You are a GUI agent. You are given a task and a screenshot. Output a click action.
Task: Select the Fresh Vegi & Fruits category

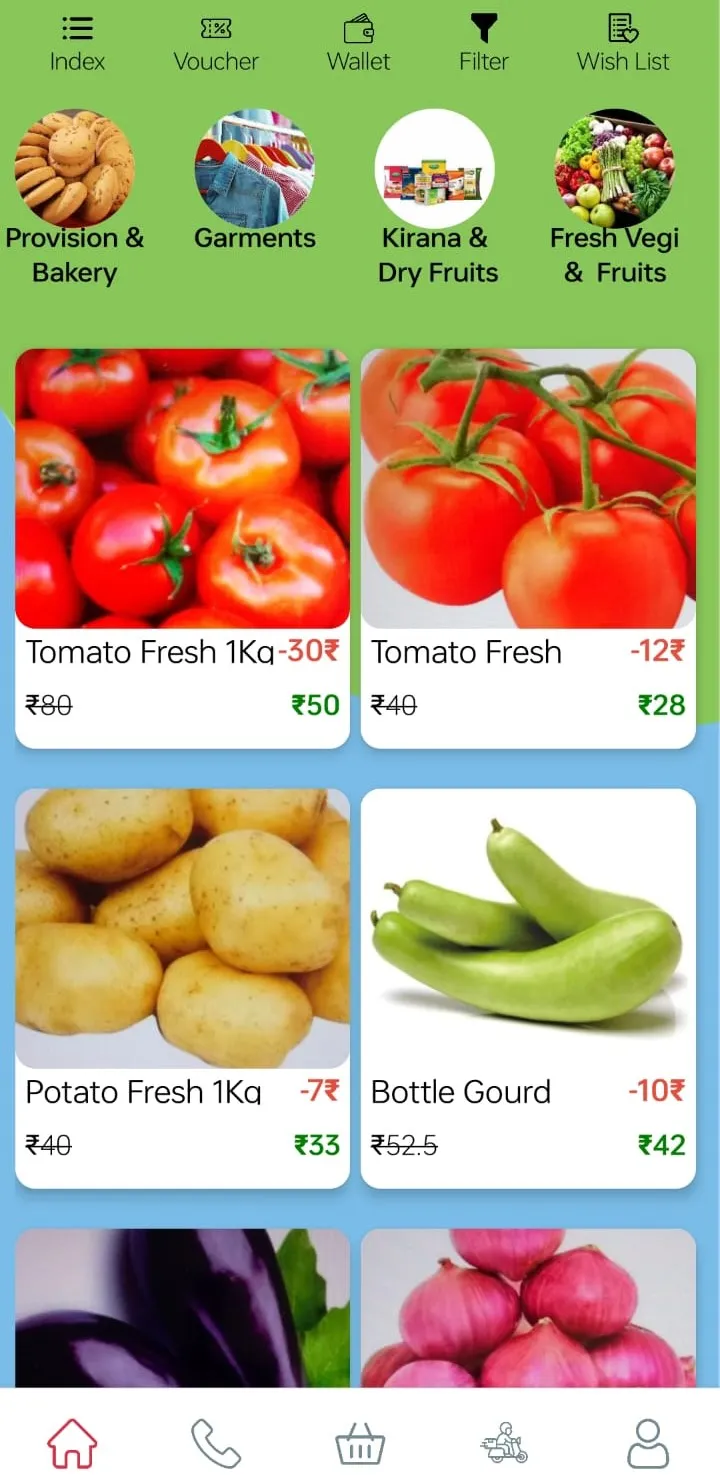pyautogui.click(x=615, y=198)
